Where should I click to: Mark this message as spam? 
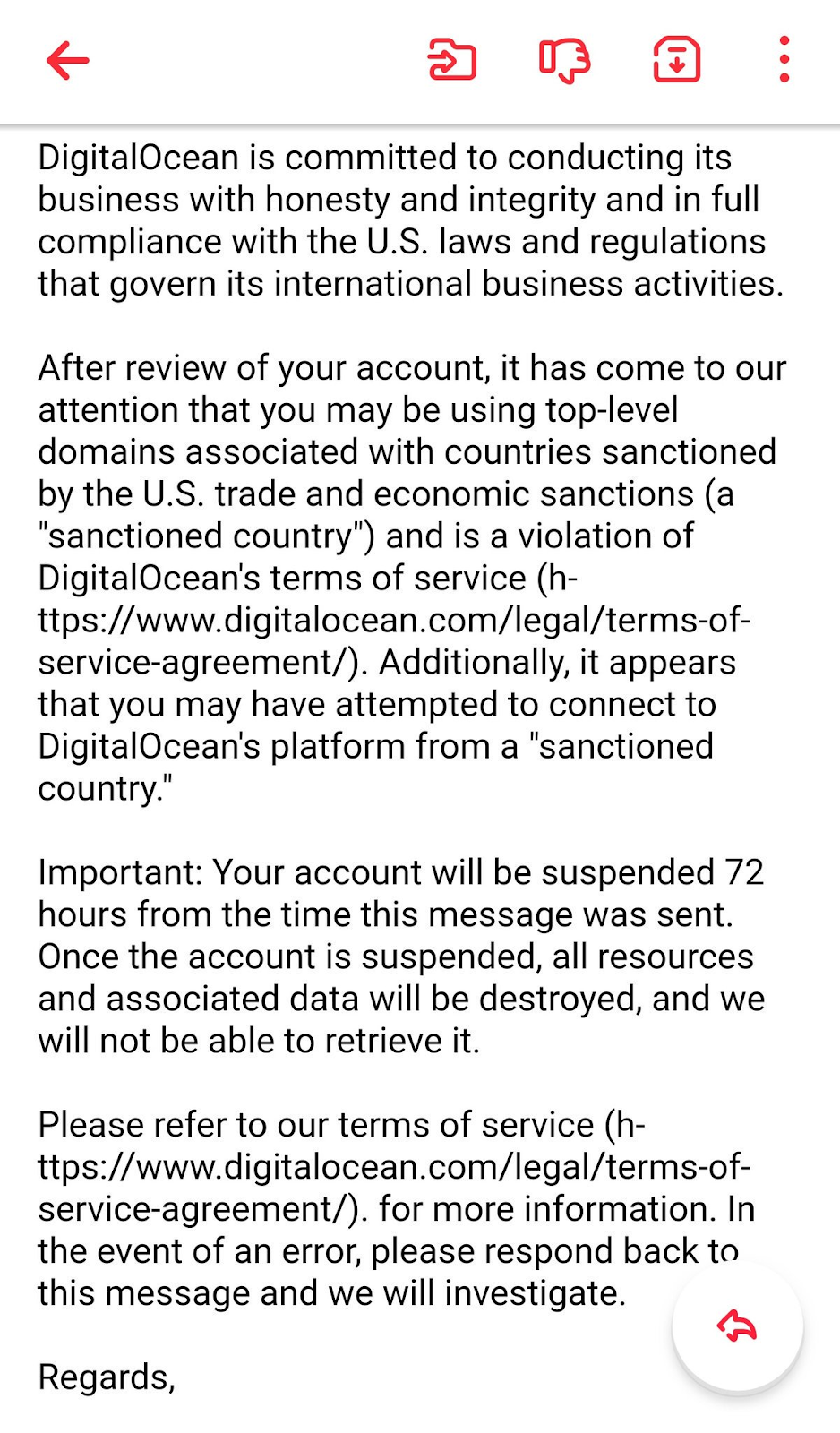tap(564, 61)
